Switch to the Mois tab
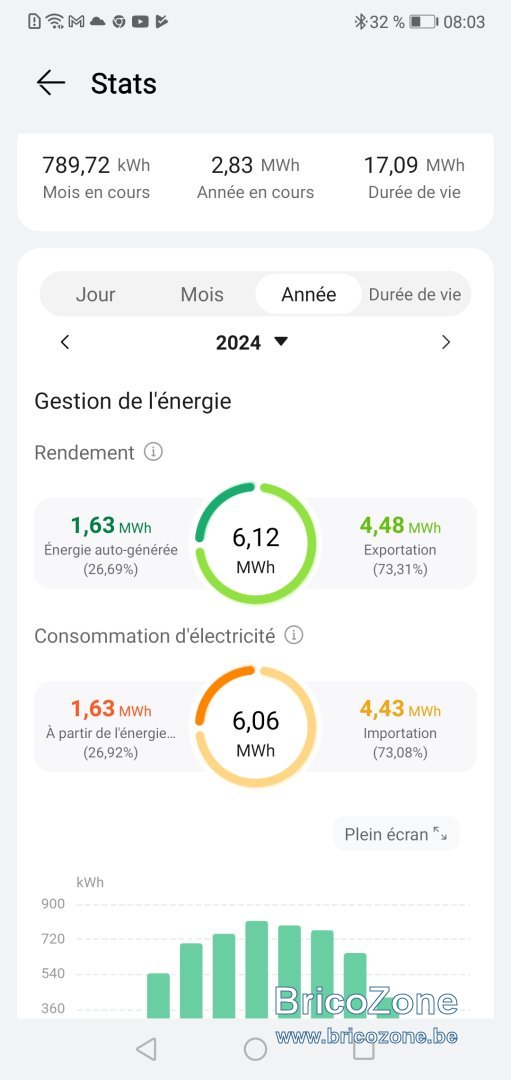Image resolution: width=511 pixels, height=1080 pixels. [202, 295]
